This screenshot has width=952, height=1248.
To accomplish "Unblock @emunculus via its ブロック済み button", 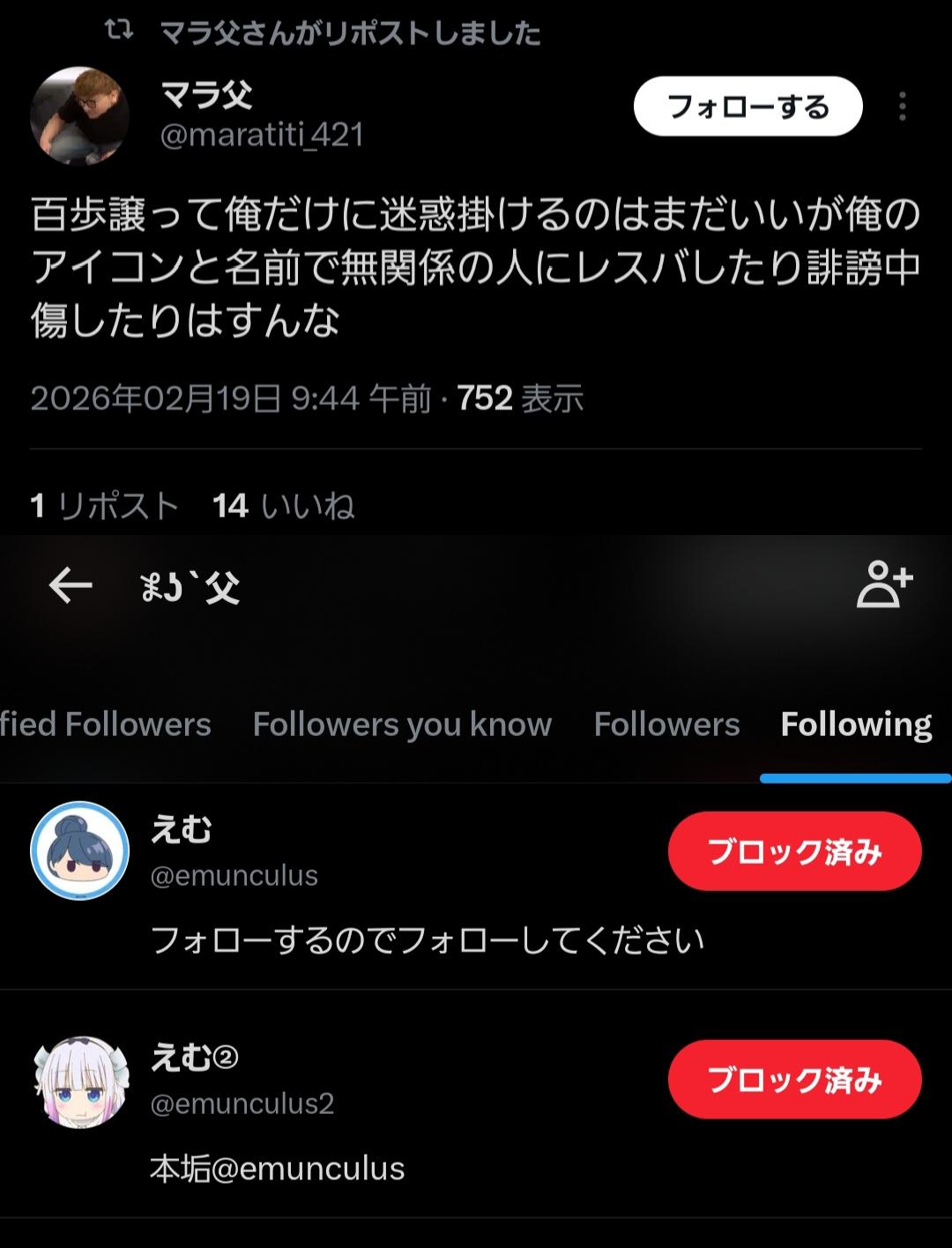I will pos(794,851).
